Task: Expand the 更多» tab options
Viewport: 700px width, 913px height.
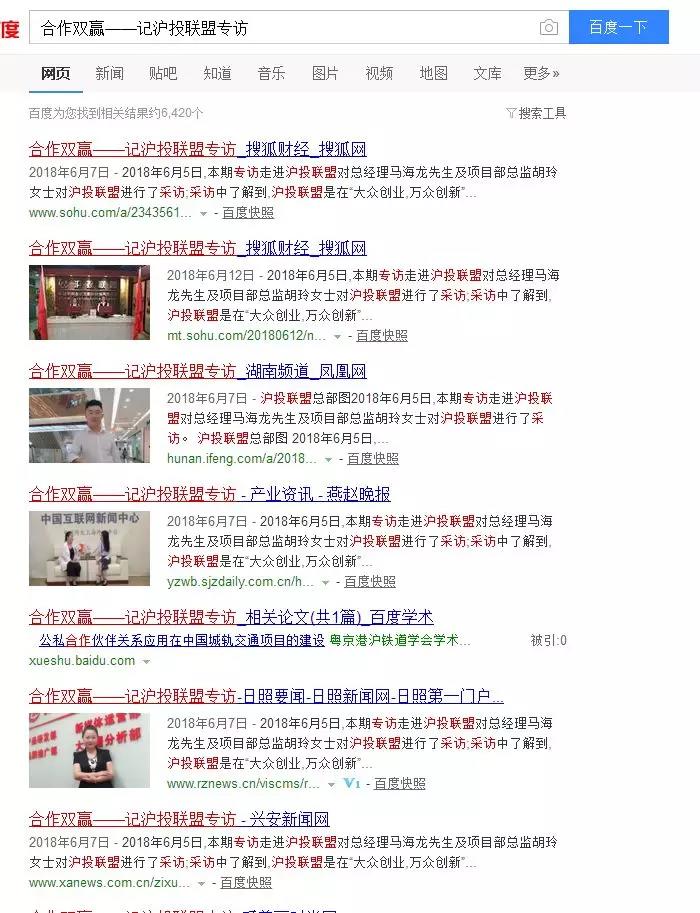Action: tap(541, 73)
